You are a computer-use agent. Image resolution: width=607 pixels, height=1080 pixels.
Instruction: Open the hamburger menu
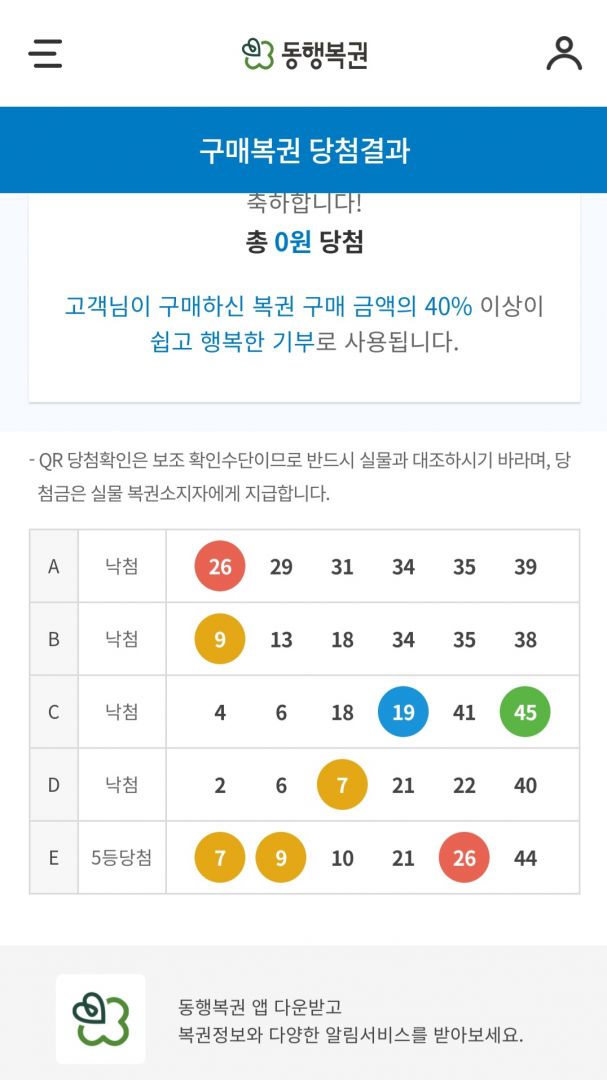tap(45, 53)
